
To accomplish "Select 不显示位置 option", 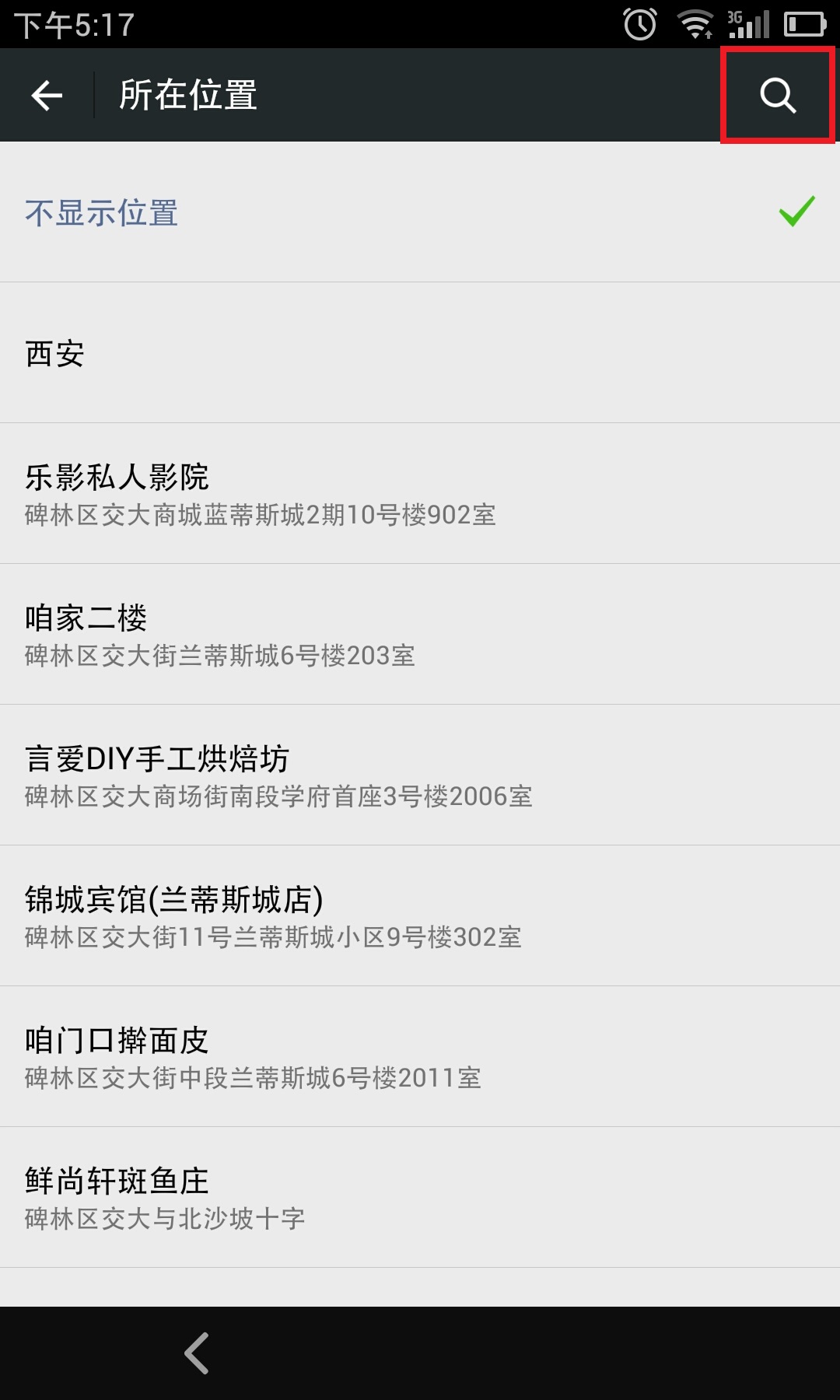I will [x=420, y=212].
